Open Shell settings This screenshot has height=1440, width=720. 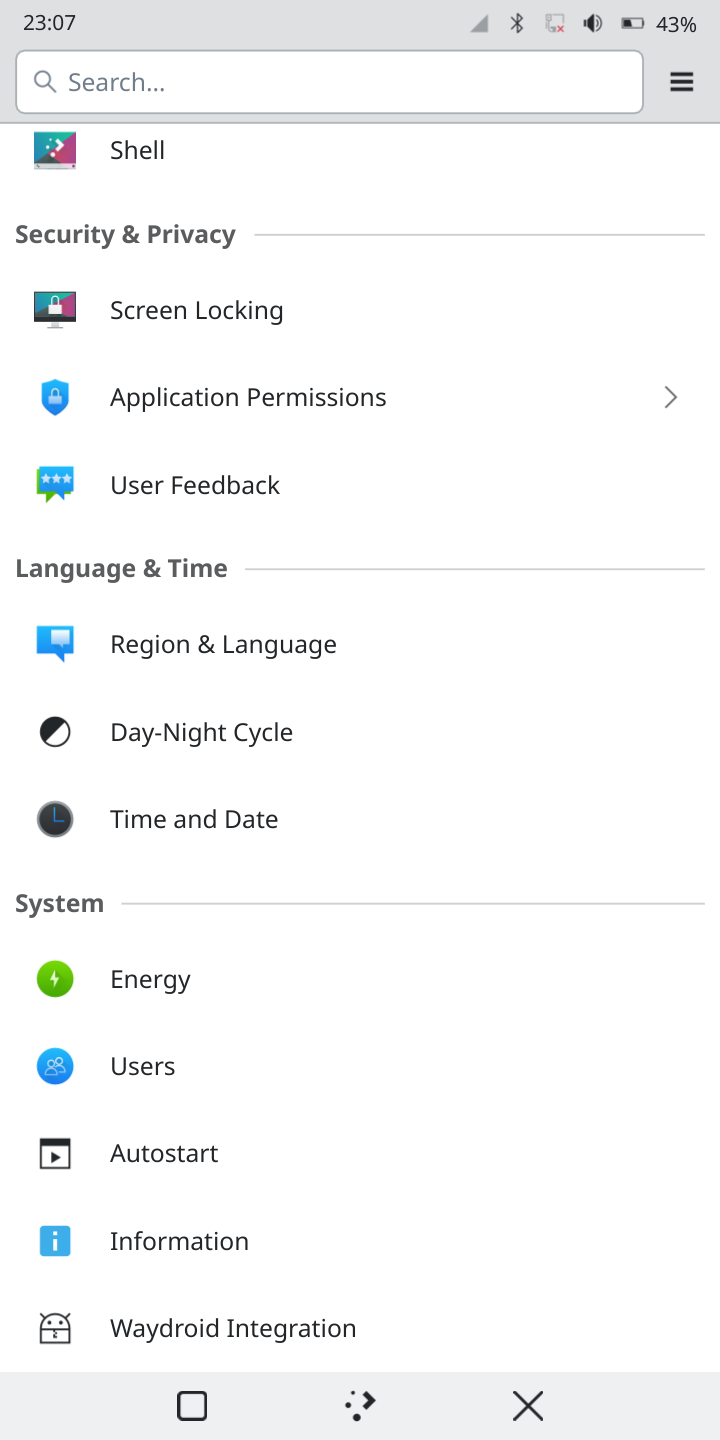point(137,150)
